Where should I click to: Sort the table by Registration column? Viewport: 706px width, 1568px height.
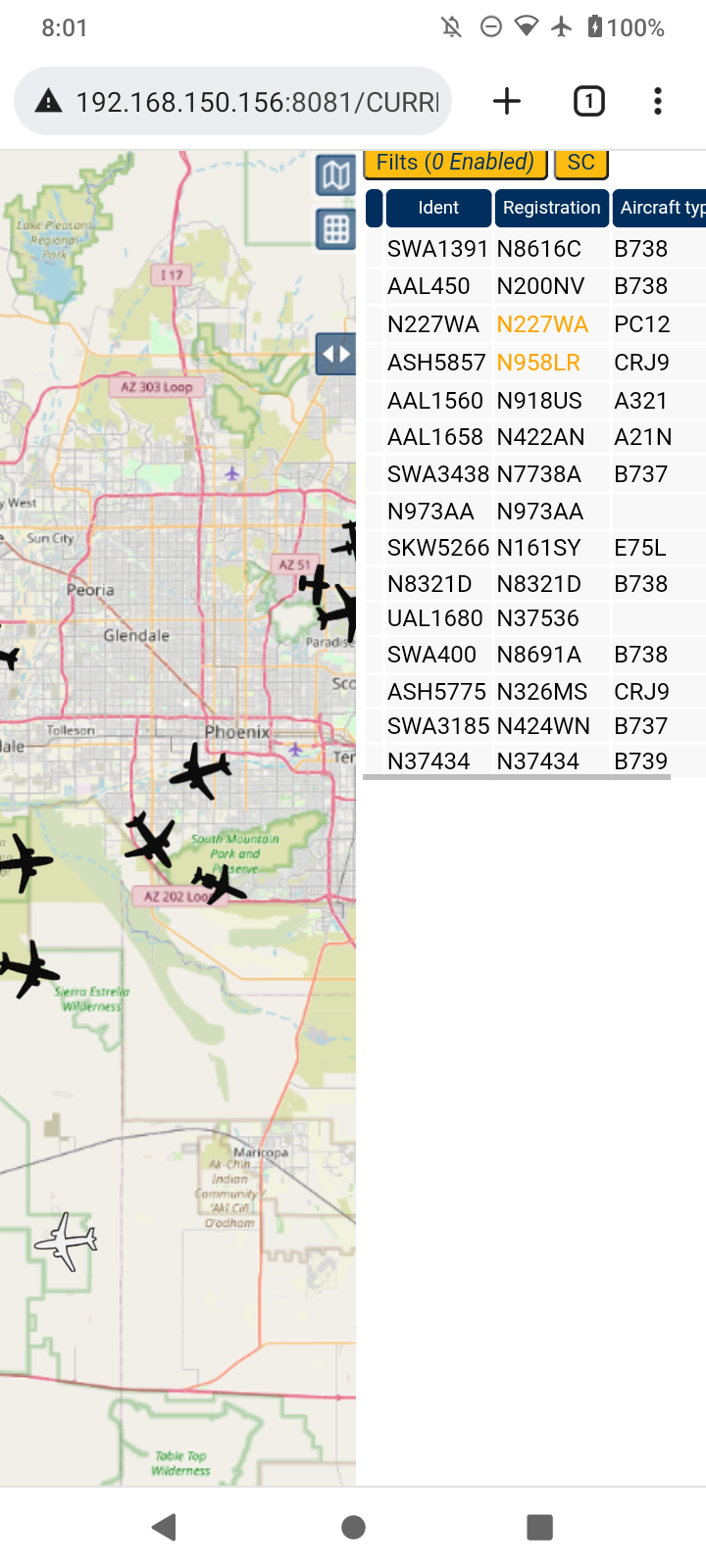point(552,208)
